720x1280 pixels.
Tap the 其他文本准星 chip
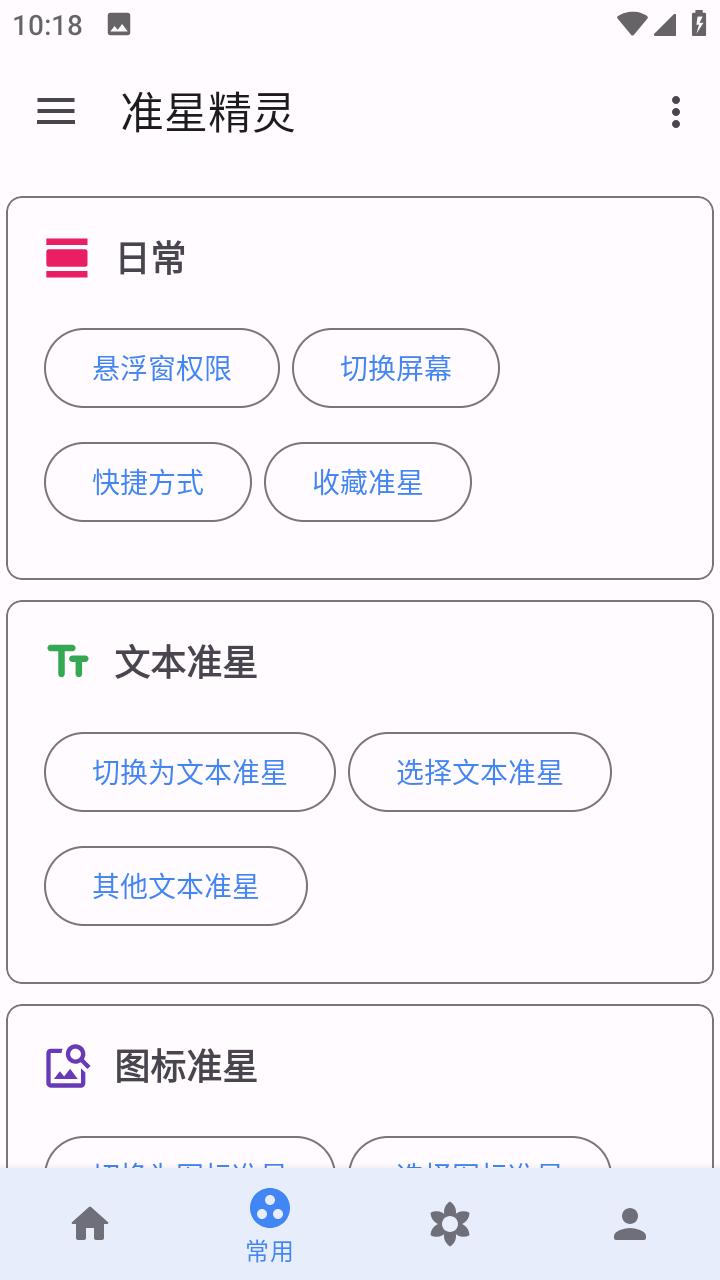[176, 886]
